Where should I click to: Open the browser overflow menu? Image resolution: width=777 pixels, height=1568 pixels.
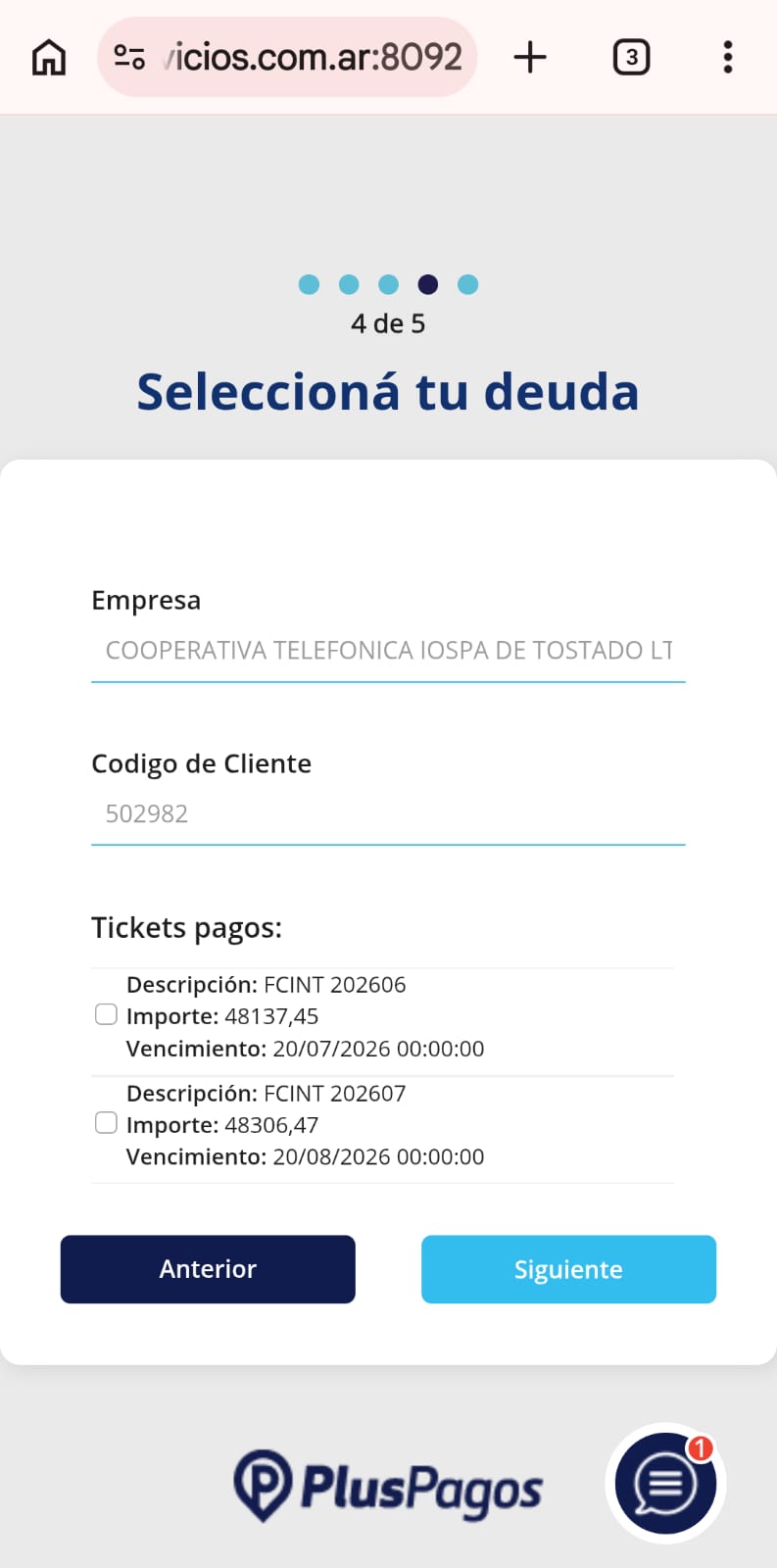coord(728,57)
